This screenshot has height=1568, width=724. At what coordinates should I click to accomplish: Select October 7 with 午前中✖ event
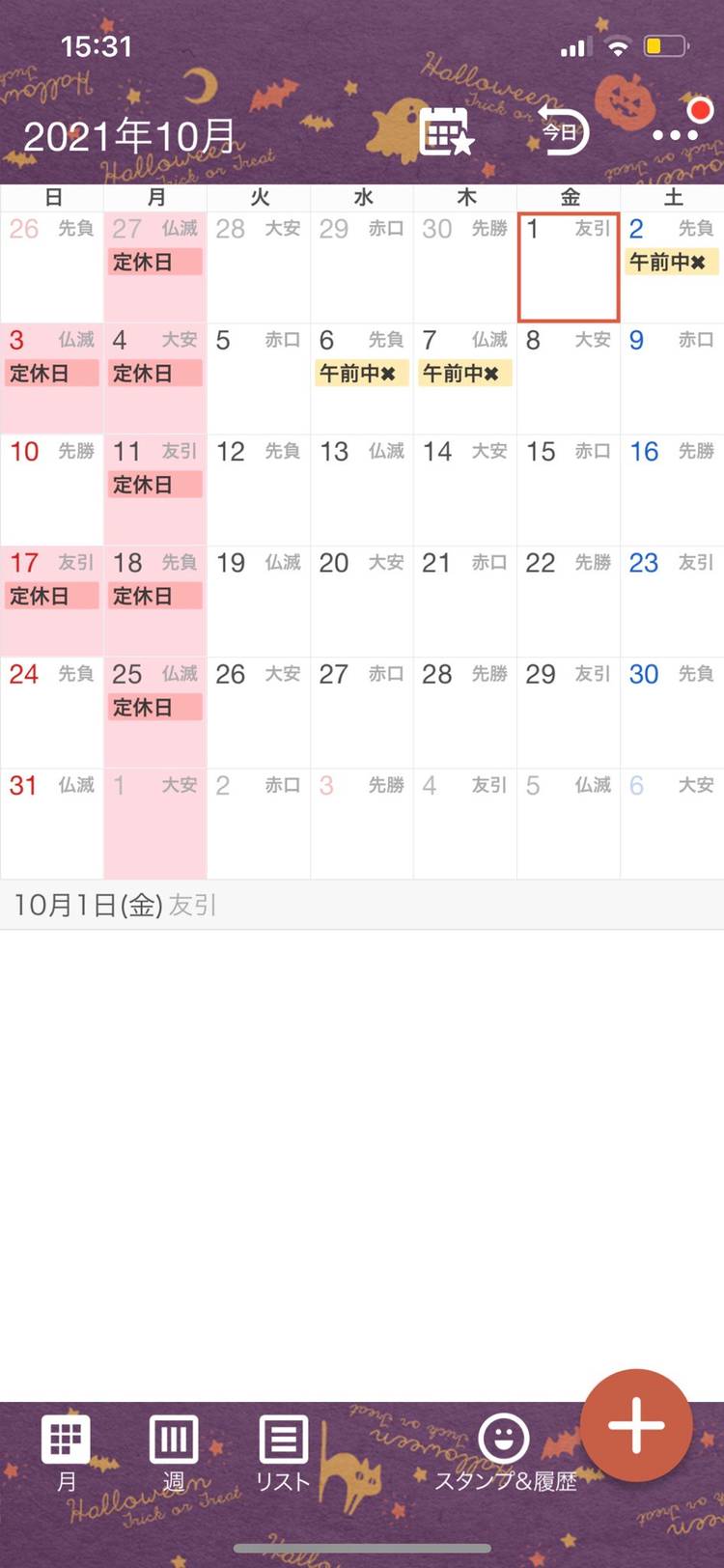[465, 379]
